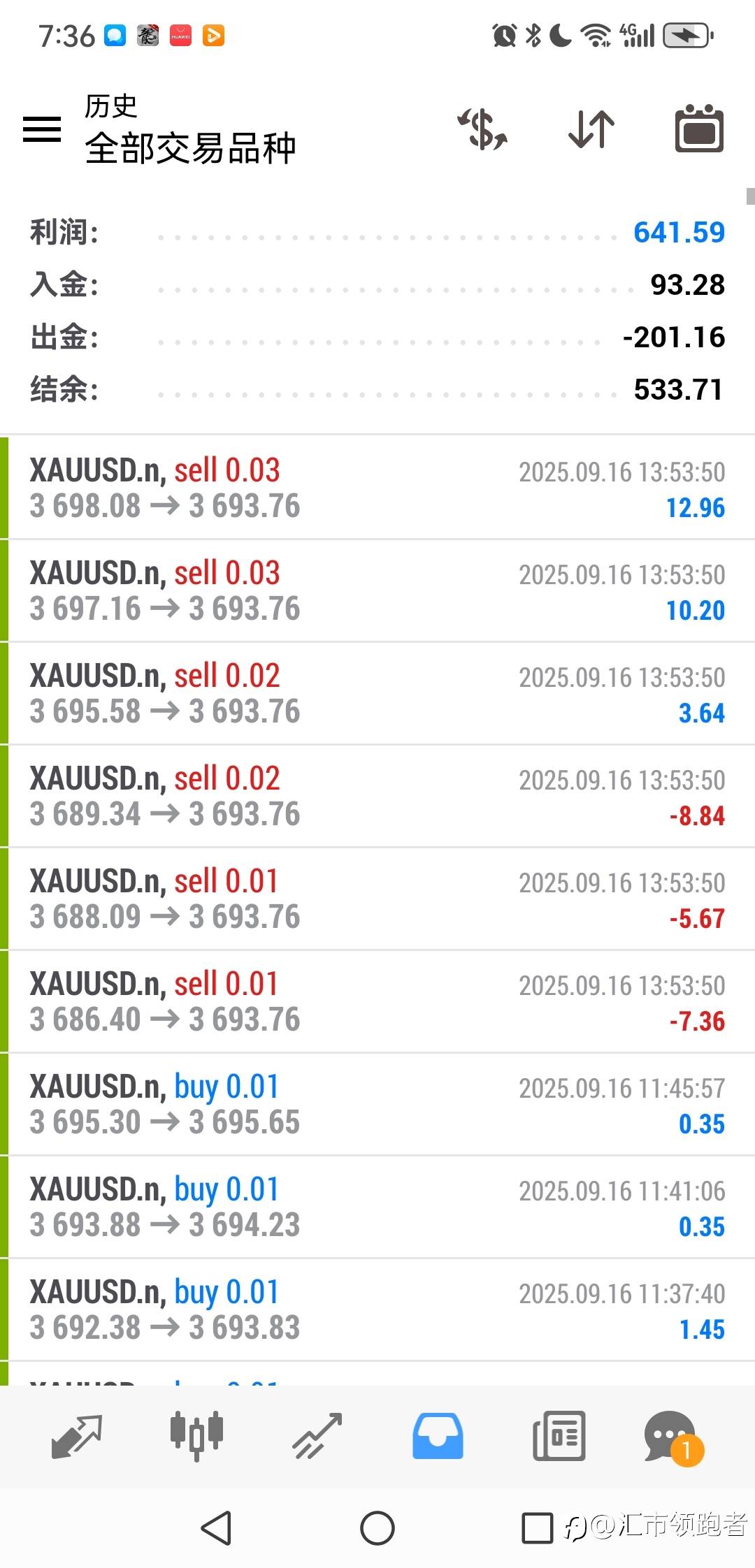Switch to the Trade tab
755x1568 pixels.
(x=317, y=1437)
